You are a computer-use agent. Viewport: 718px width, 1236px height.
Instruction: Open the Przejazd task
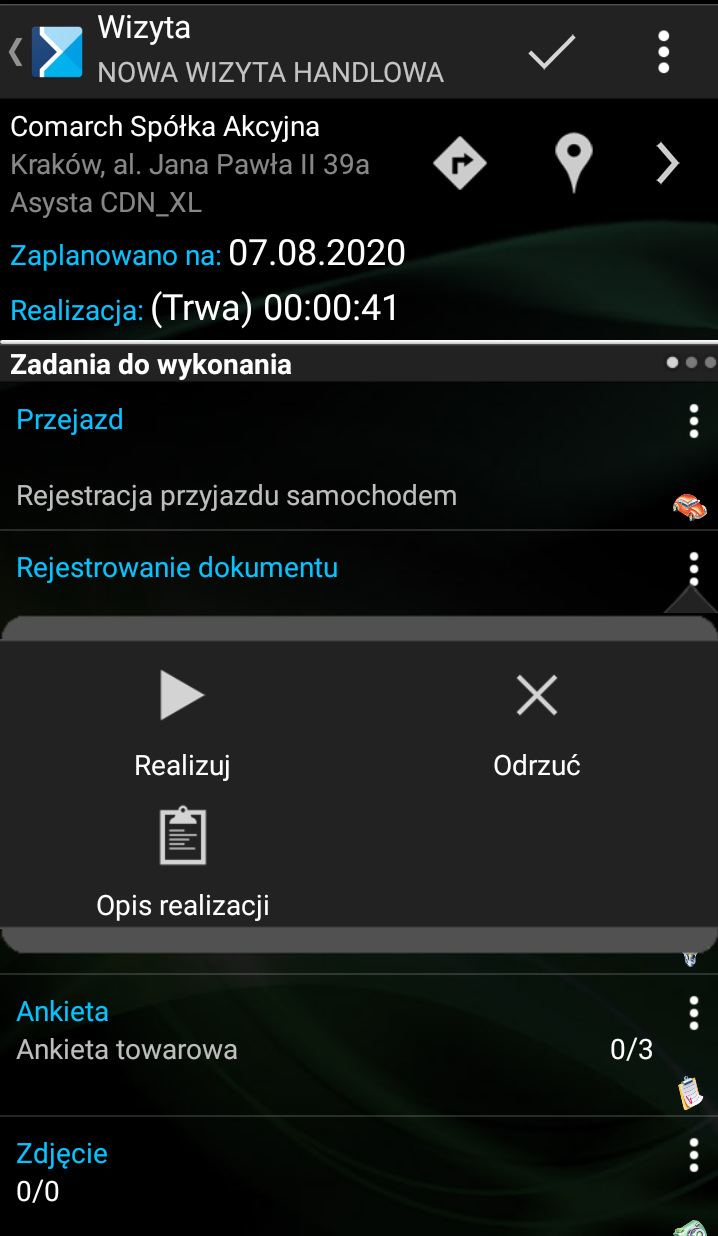click(x=359, y=456)
